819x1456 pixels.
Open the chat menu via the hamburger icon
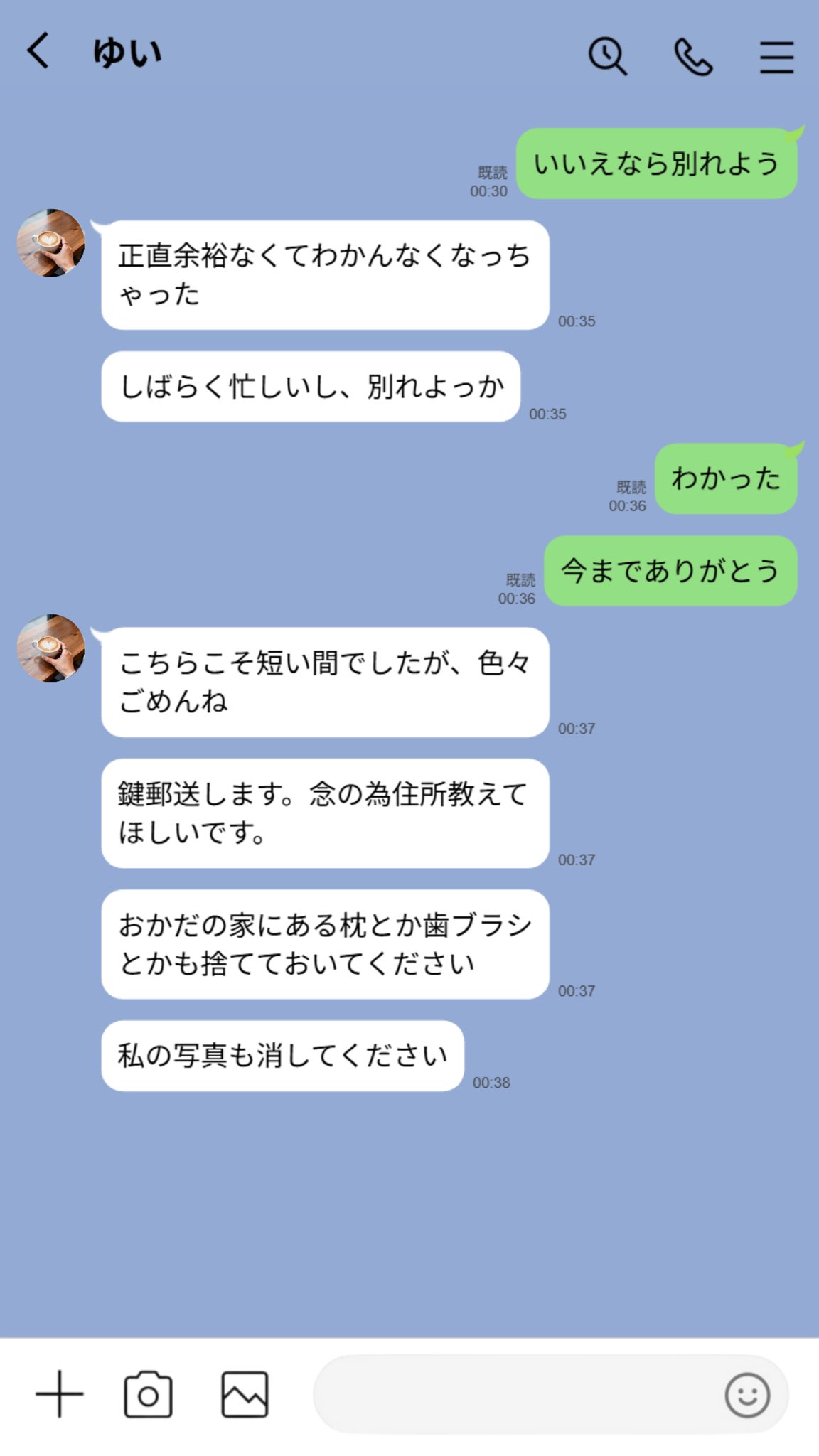[x=776, y=57]
